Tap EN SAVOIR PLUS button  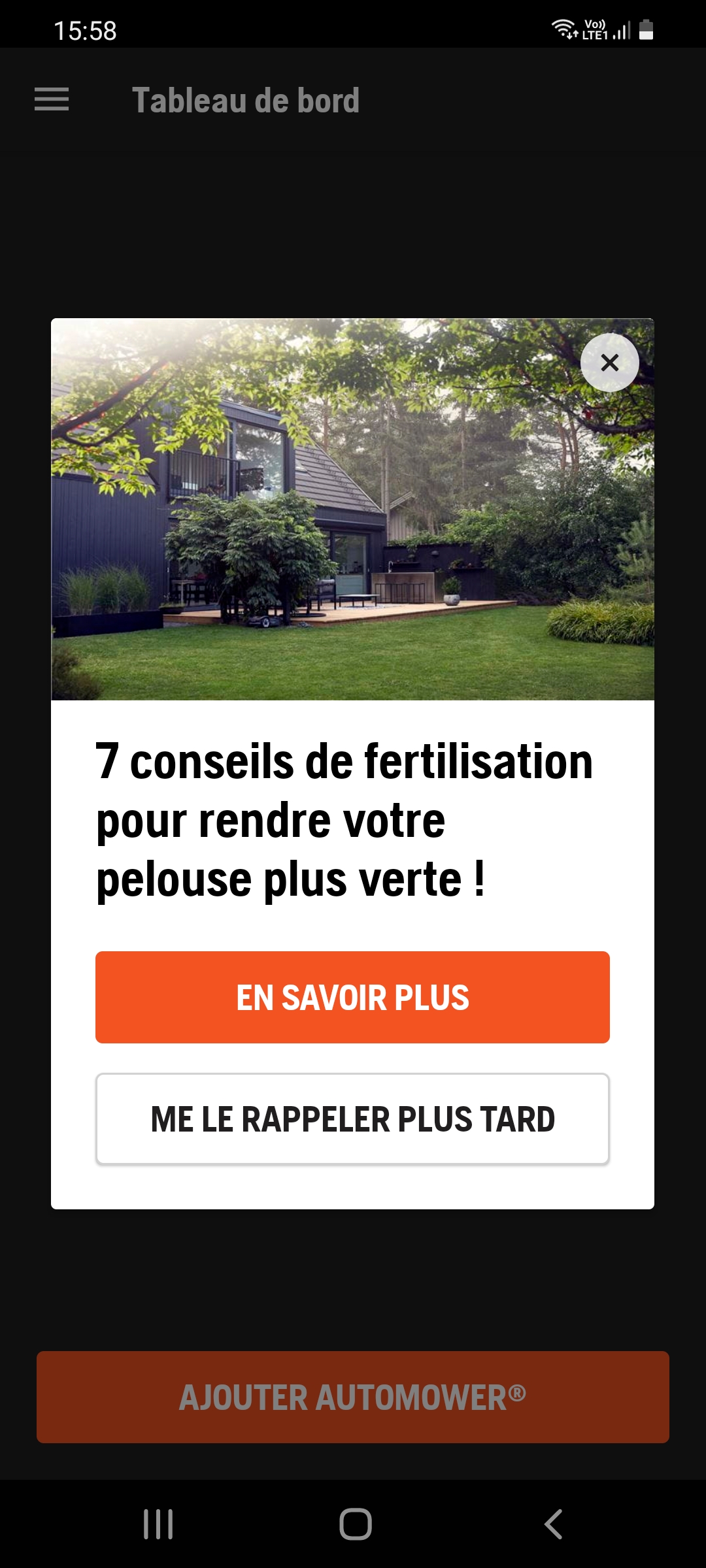[x=352, y=997]
